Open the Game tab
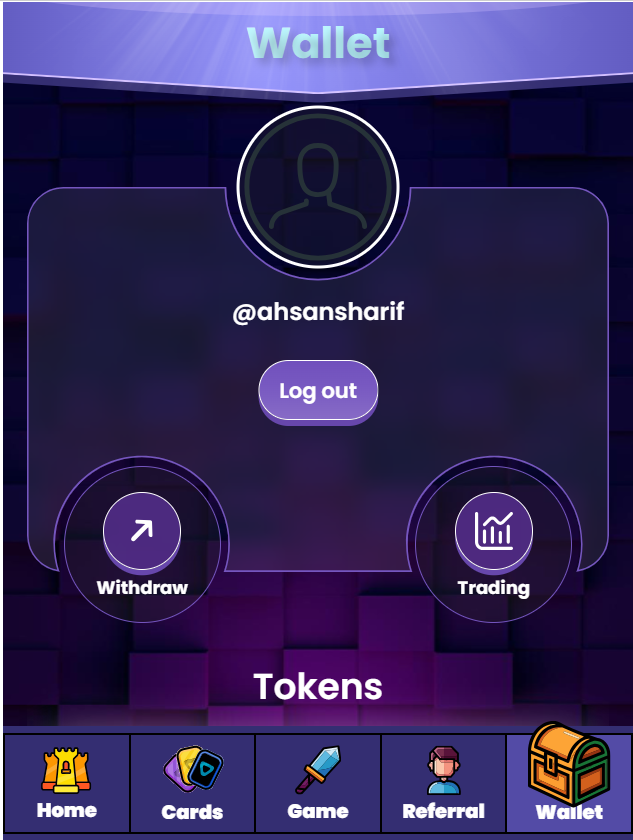The width and height of the screenshot is (633, 840). (x=318, y=783)
